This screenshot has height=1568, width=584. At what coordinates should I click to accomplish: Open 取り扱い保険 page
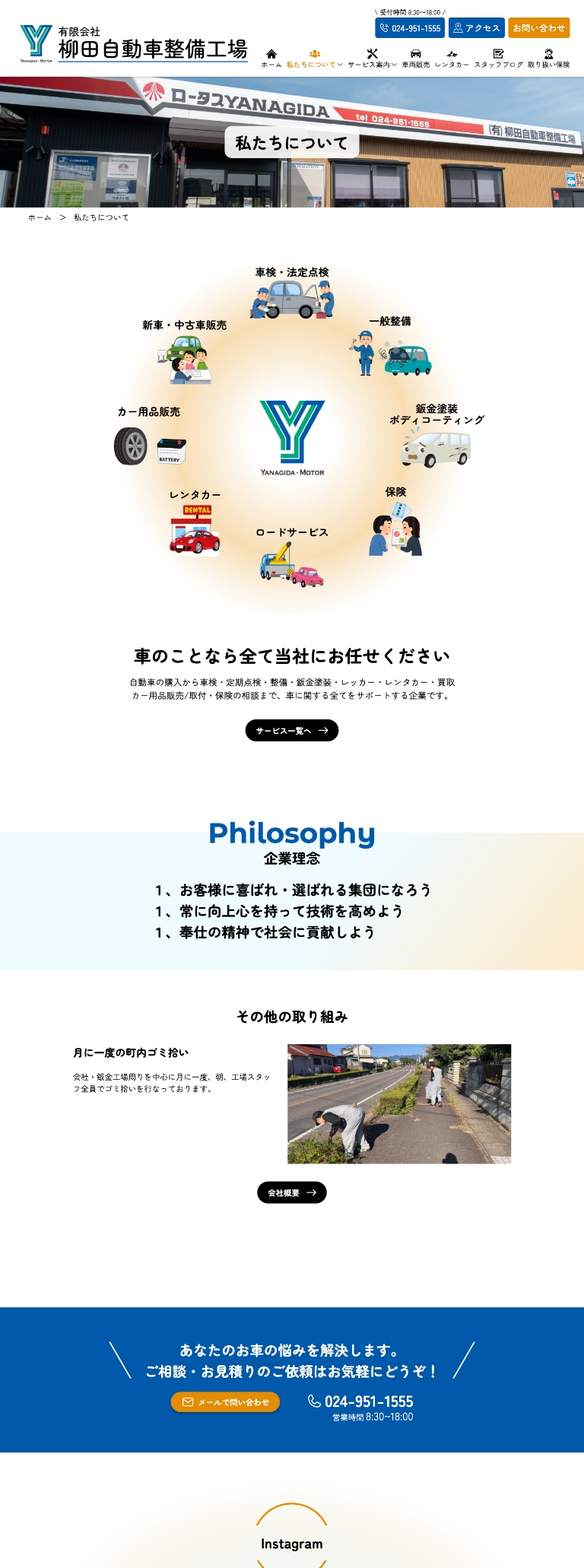[548, 59]
